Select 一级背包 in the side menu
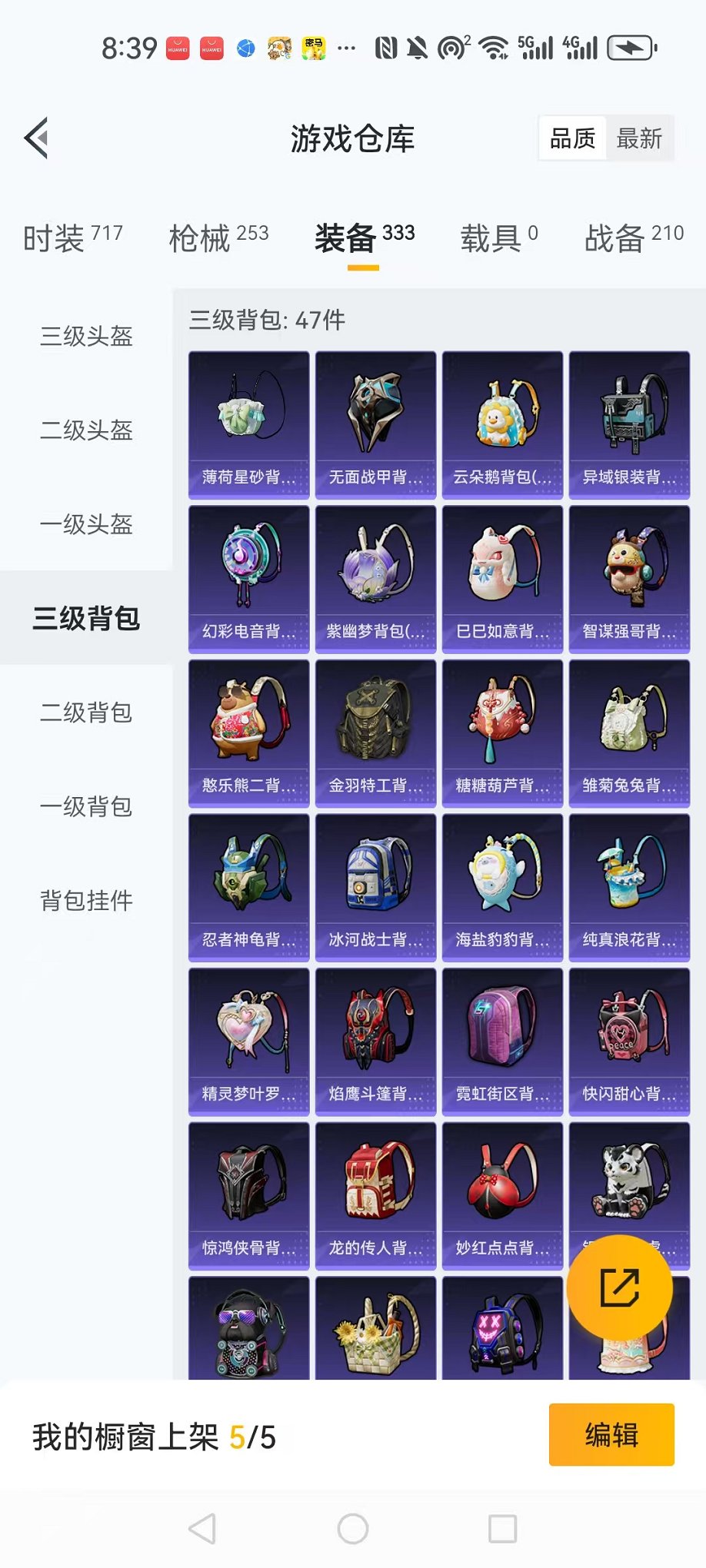The height and width of the screenshot is (1568, 706). click(86, 806)
